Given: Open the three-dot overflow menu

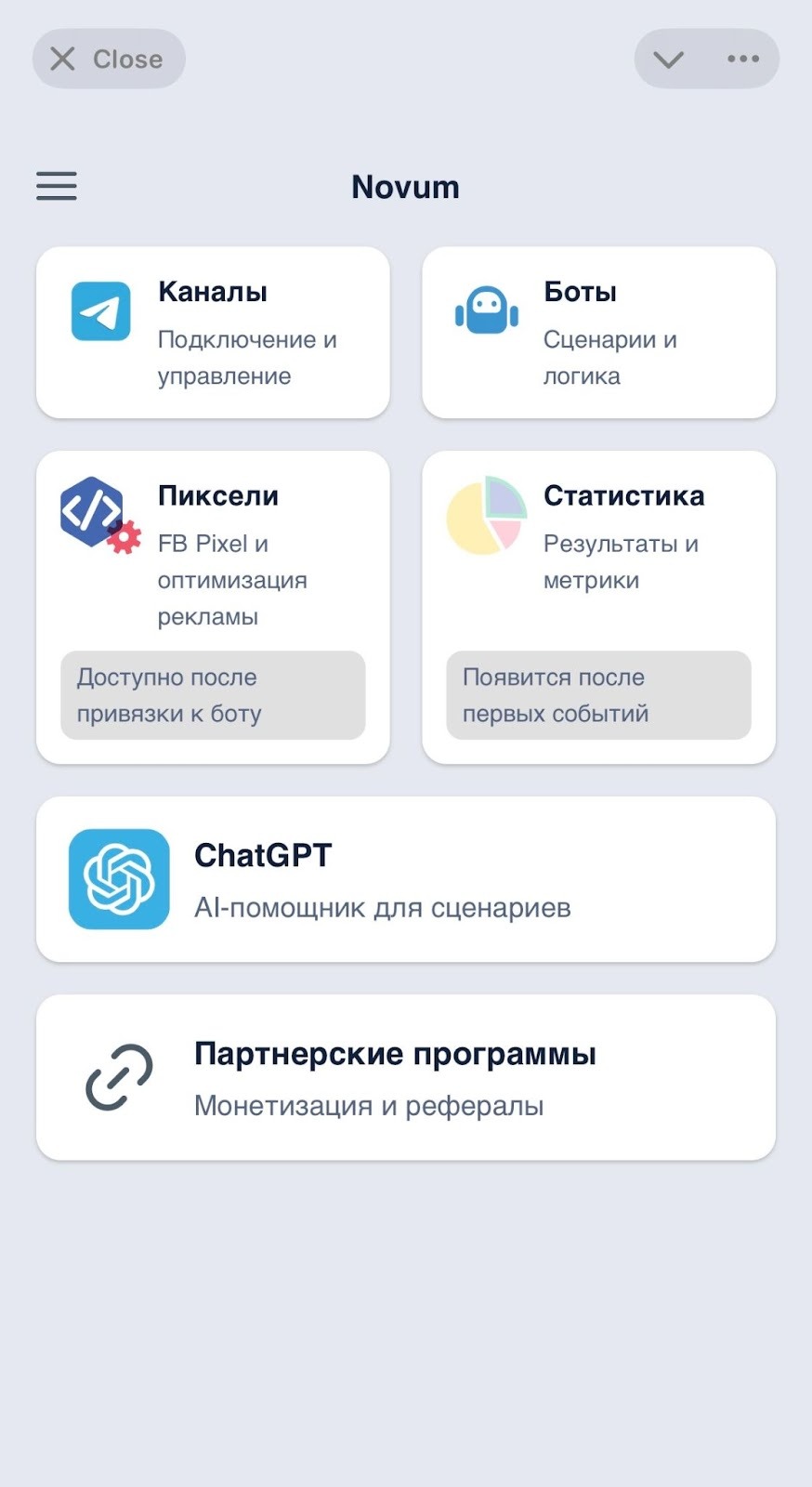Looking at the screenshot, I should click(x=743, y=59).
